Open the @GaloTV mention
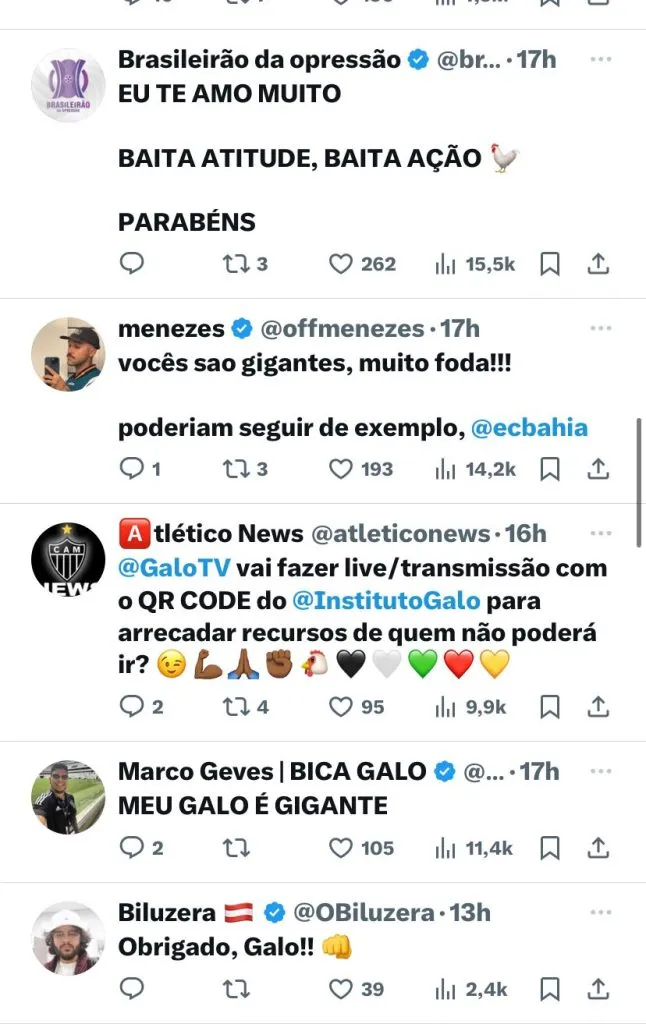Screen dimensions: 646x1024 pos(174,568)
